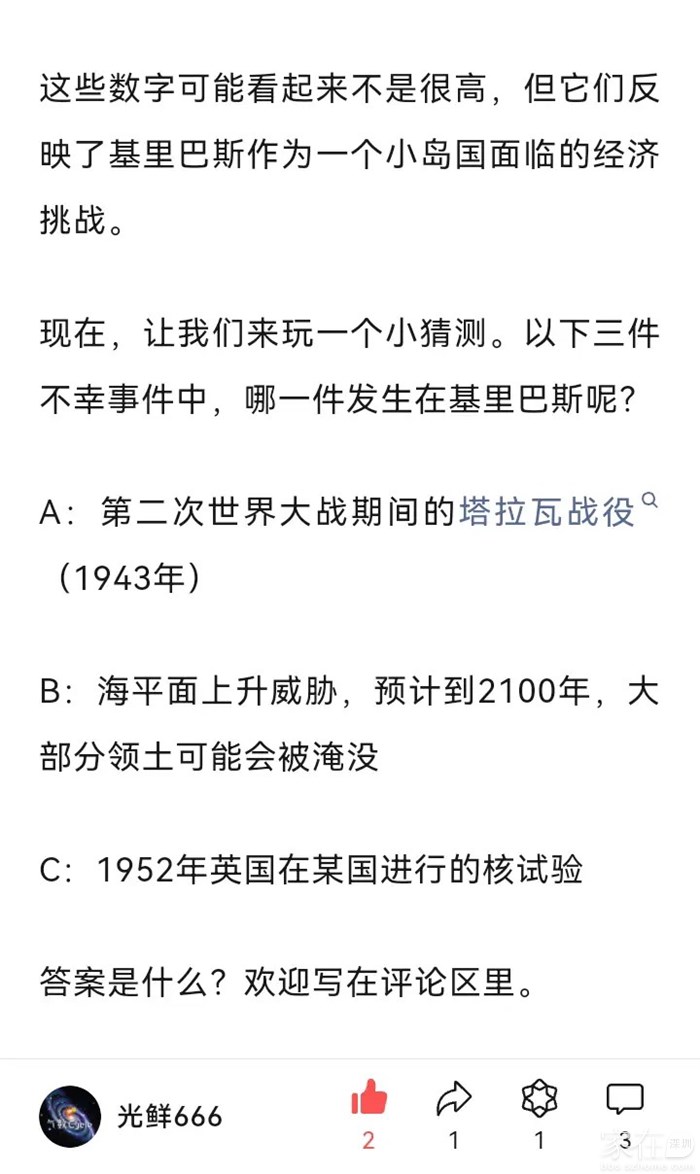
Task: Like this article with thumbs up
Action: tap(368, 1100)
